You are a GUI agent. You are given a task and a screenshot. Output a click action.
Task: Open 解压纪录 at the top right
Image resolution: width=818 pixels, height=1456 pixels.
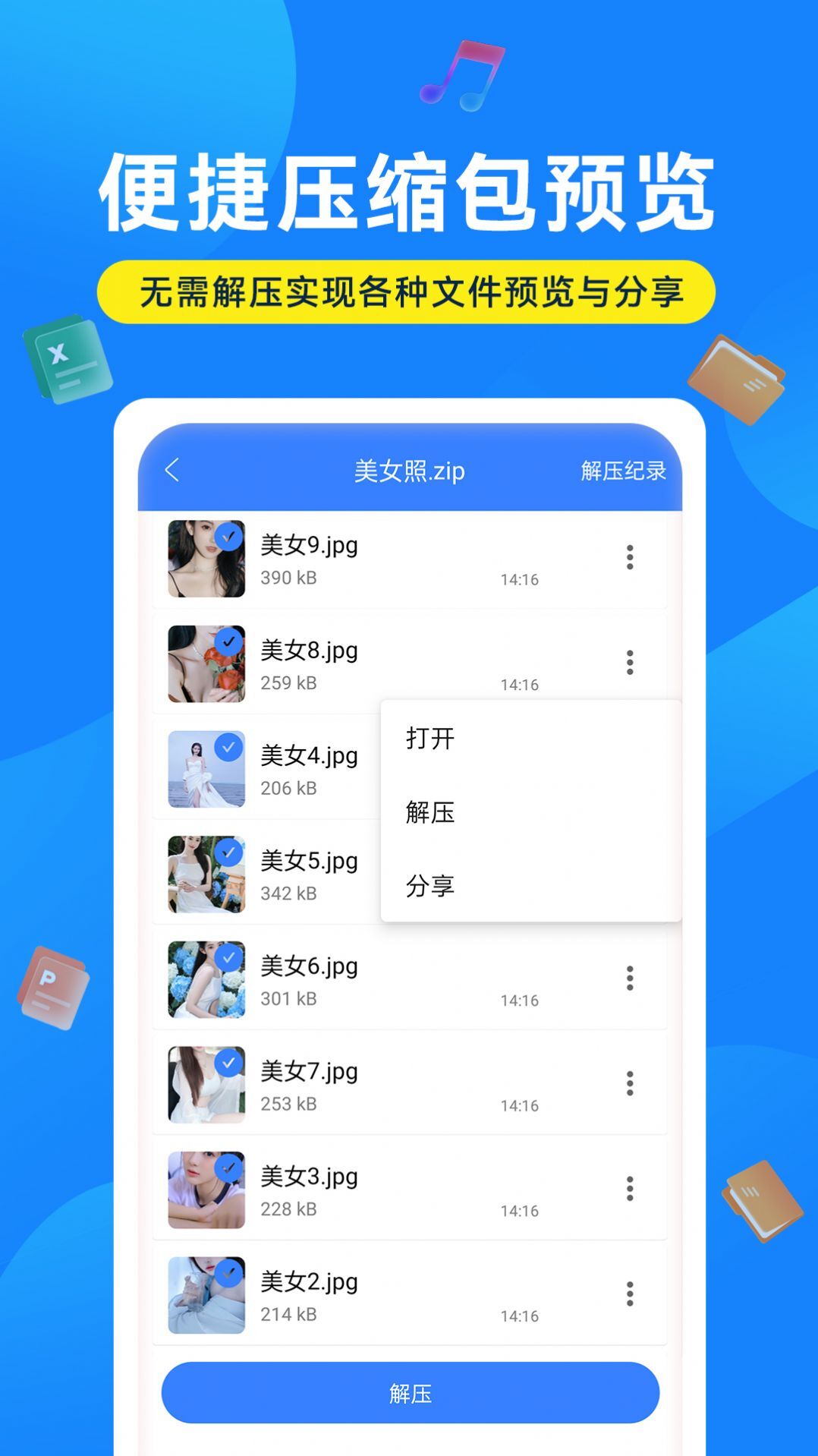tap(624, 470)
